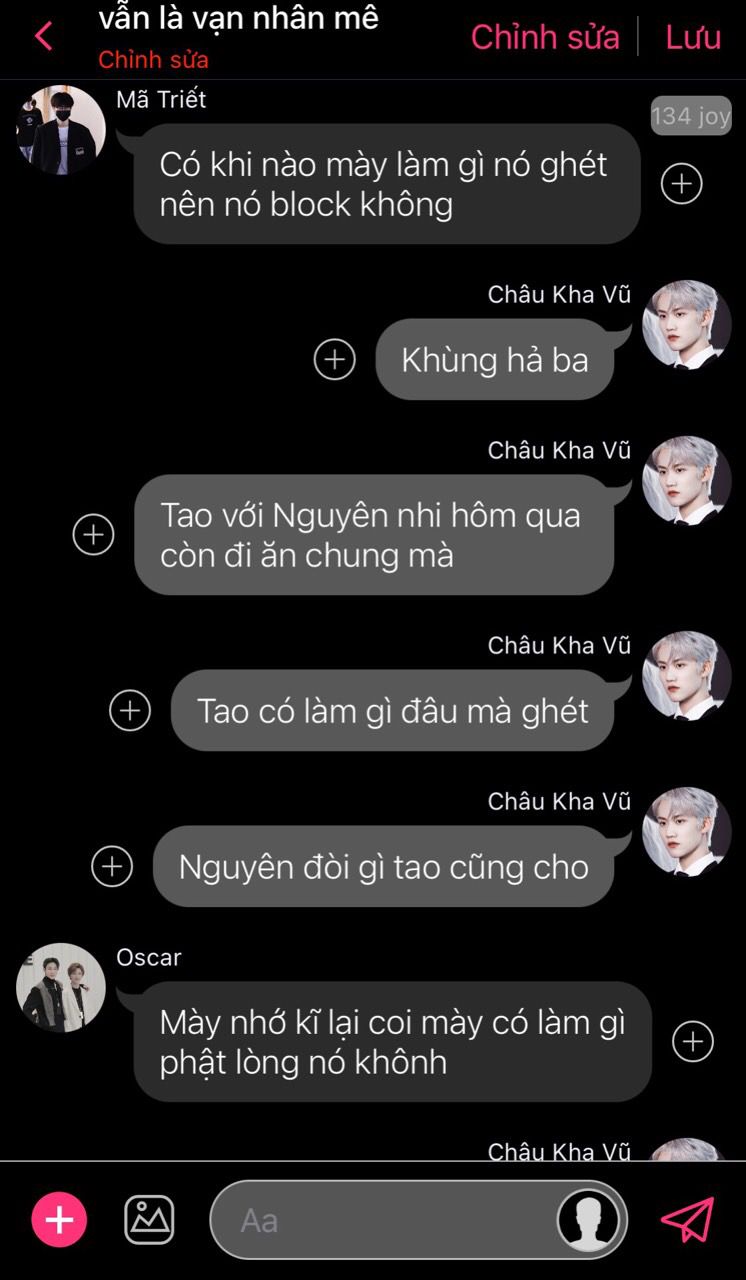Image resolution: width=746 pixels, height=1280 pixels.
Task: Tap plus icon beside "Khùng hả ba"
Action: click(x=335, y=360)
